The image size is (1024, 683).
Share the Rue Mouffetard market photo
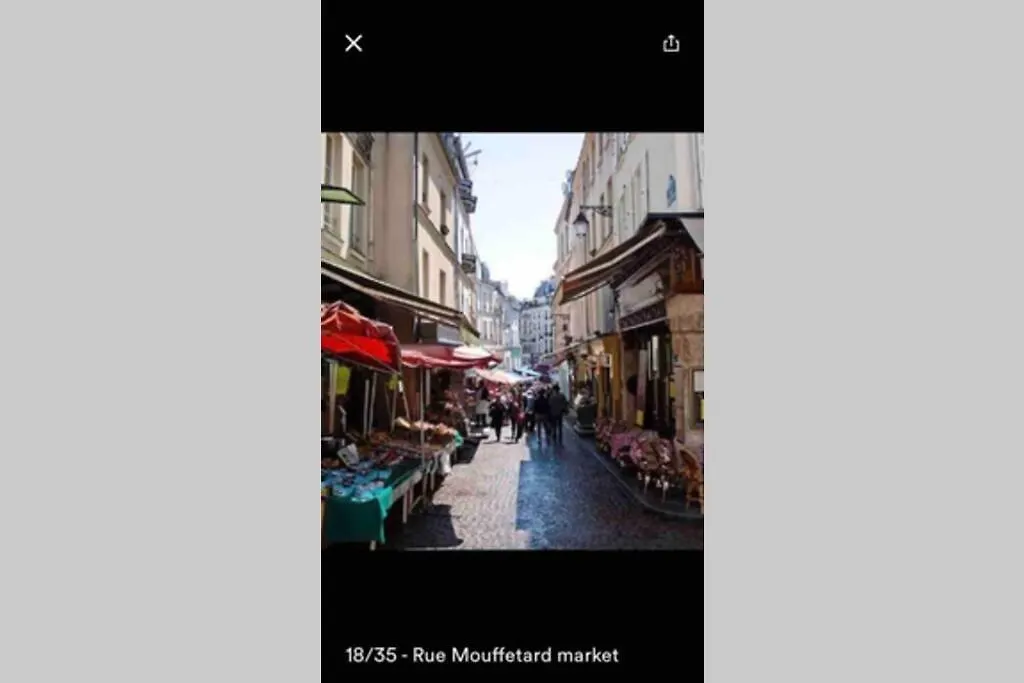(671, 43)
